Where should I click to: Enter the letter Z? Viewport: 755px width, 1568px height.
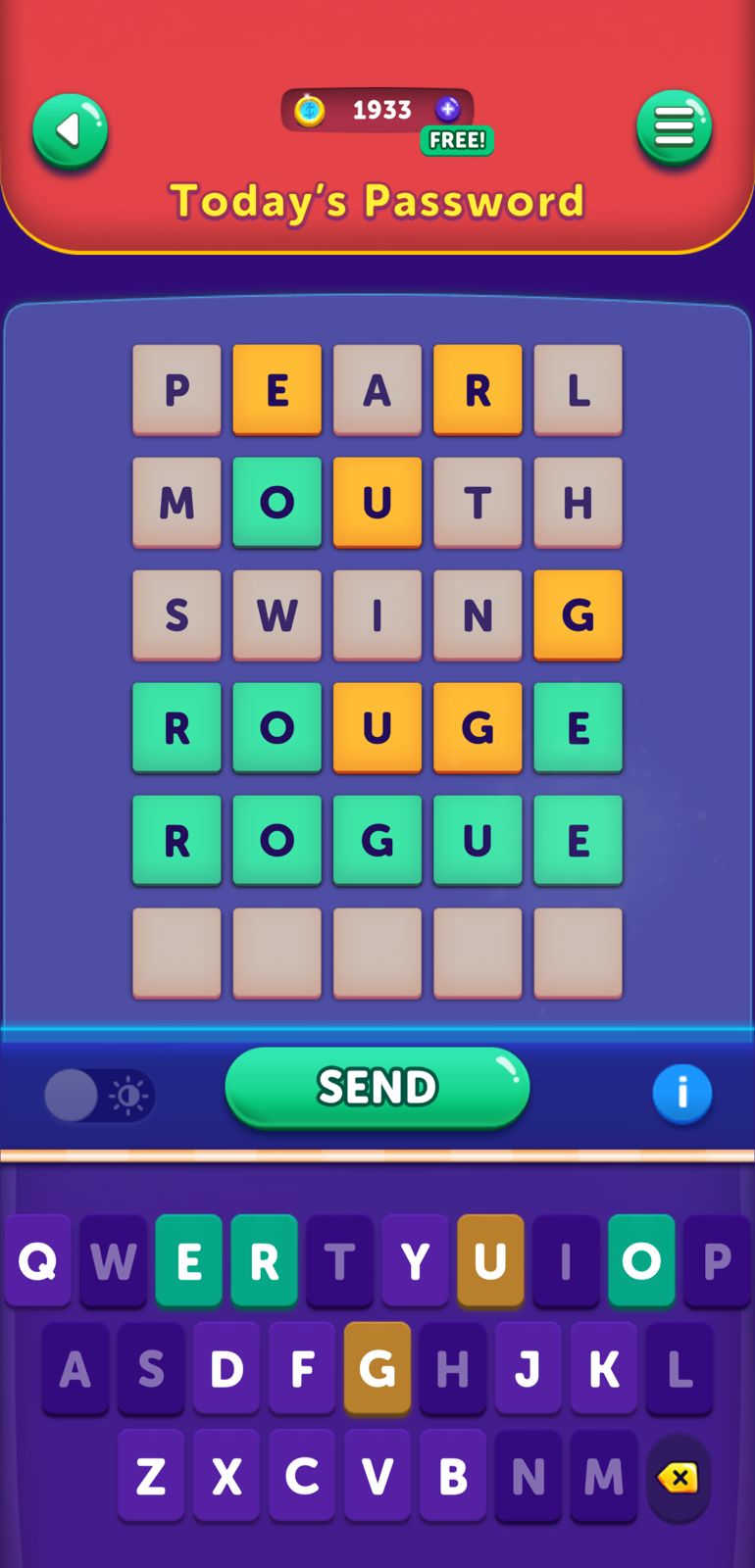[151, 1476]
